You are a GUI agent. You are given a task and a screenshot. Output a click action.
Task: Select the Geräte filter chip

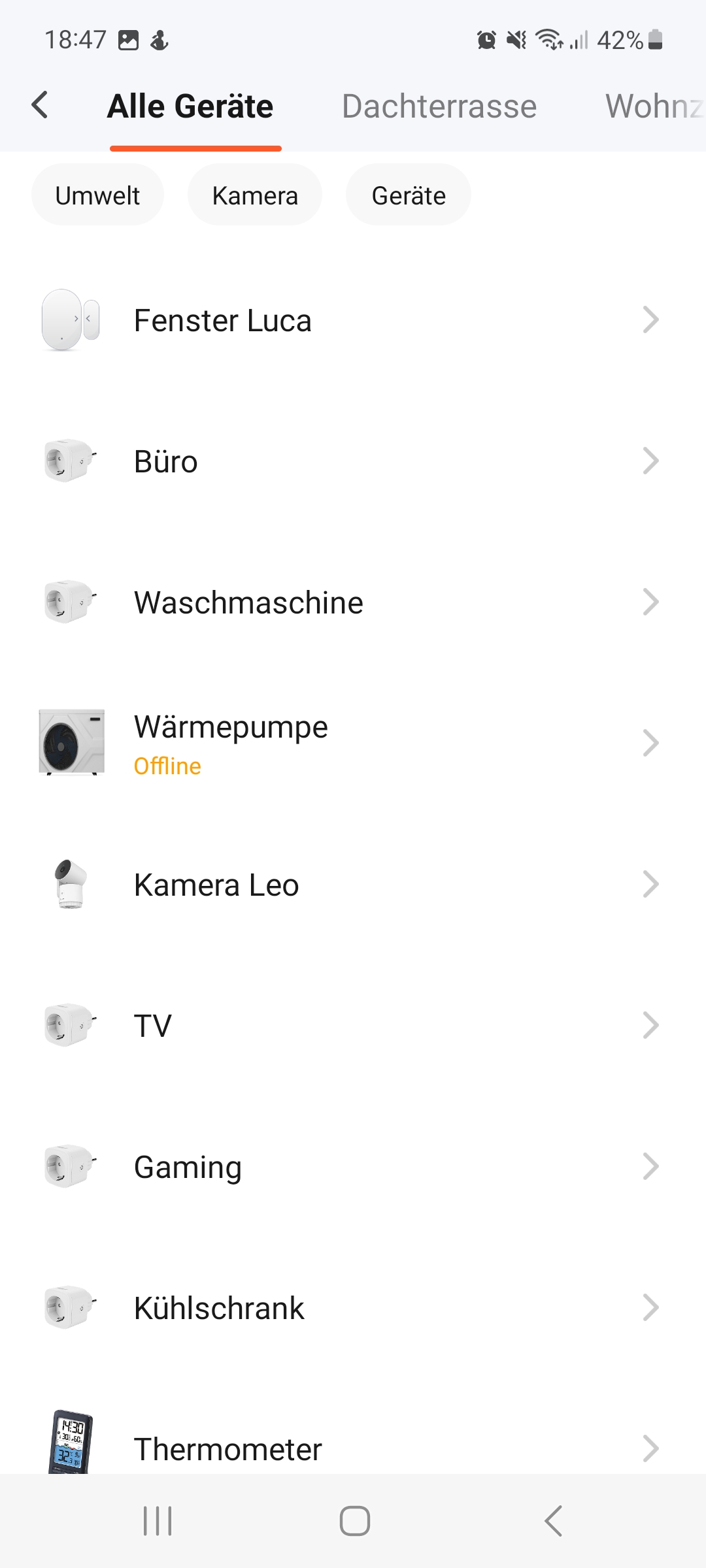click(409, 195)
